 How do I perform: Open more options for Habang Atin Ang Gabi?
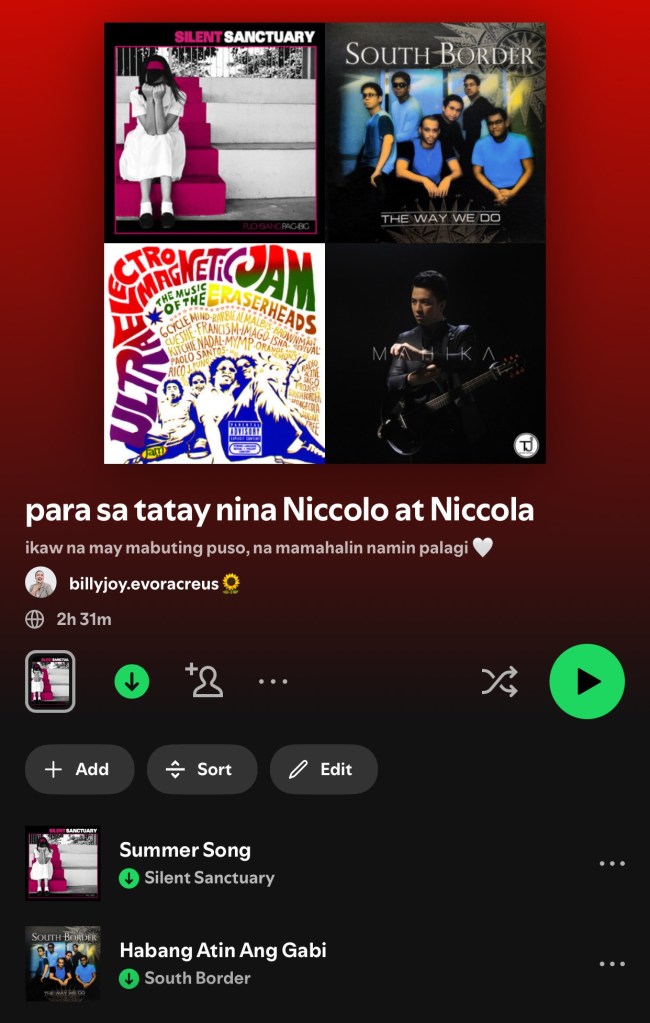coord(611,964)
